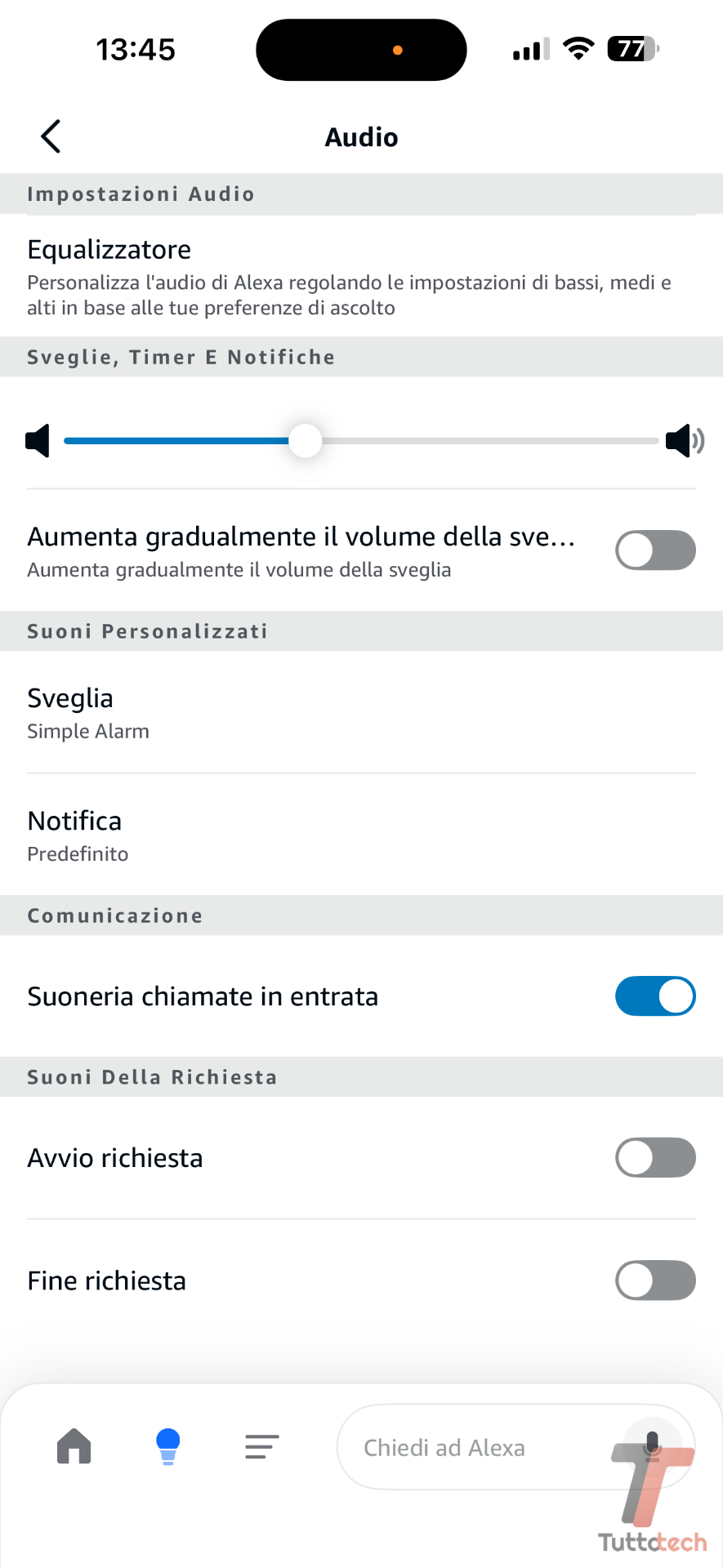Open the Sveglia custom sound row
Image resolution: width=723 pixels, height=1568 pixels.
tap(359, 712)
